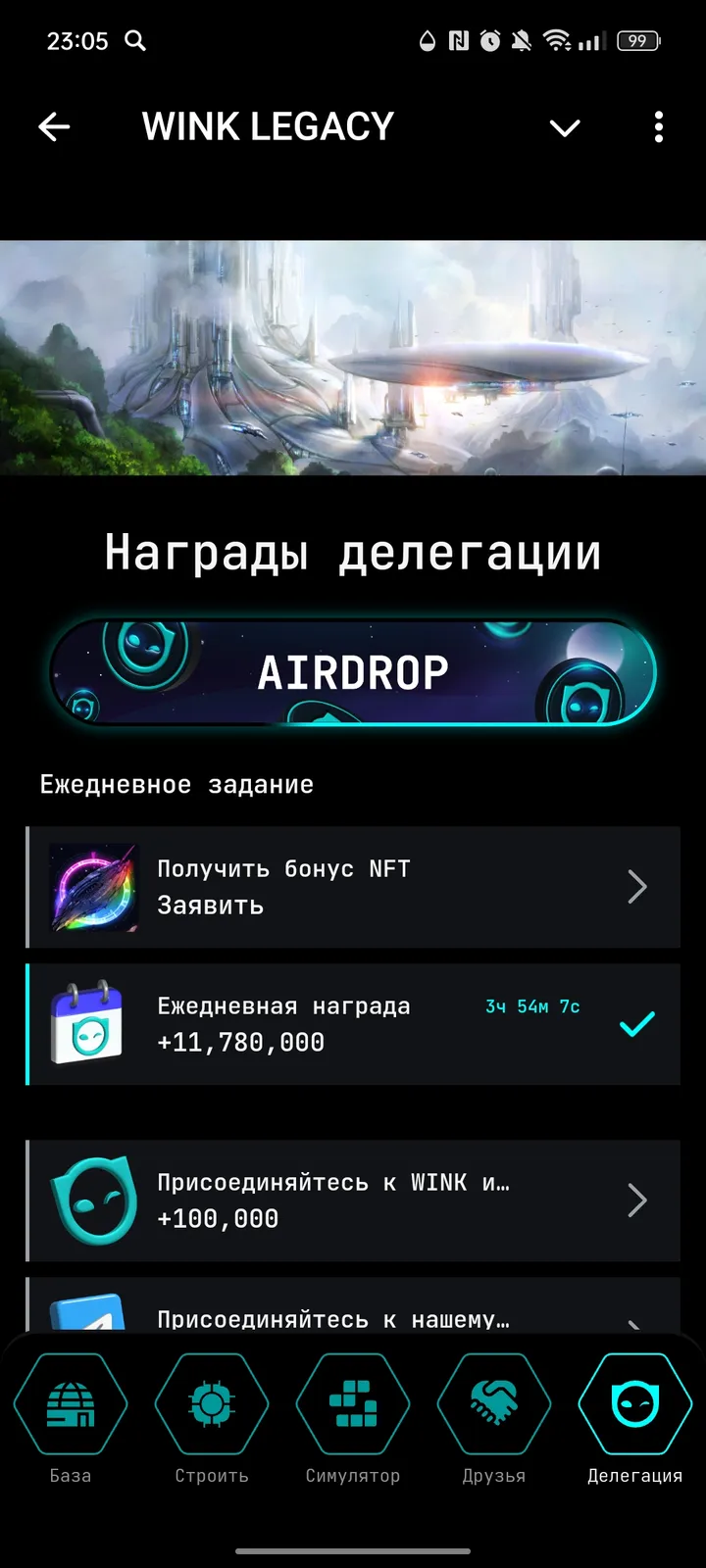Tap the checkmark on Ежедневная награда

(x=635, y=1024)
